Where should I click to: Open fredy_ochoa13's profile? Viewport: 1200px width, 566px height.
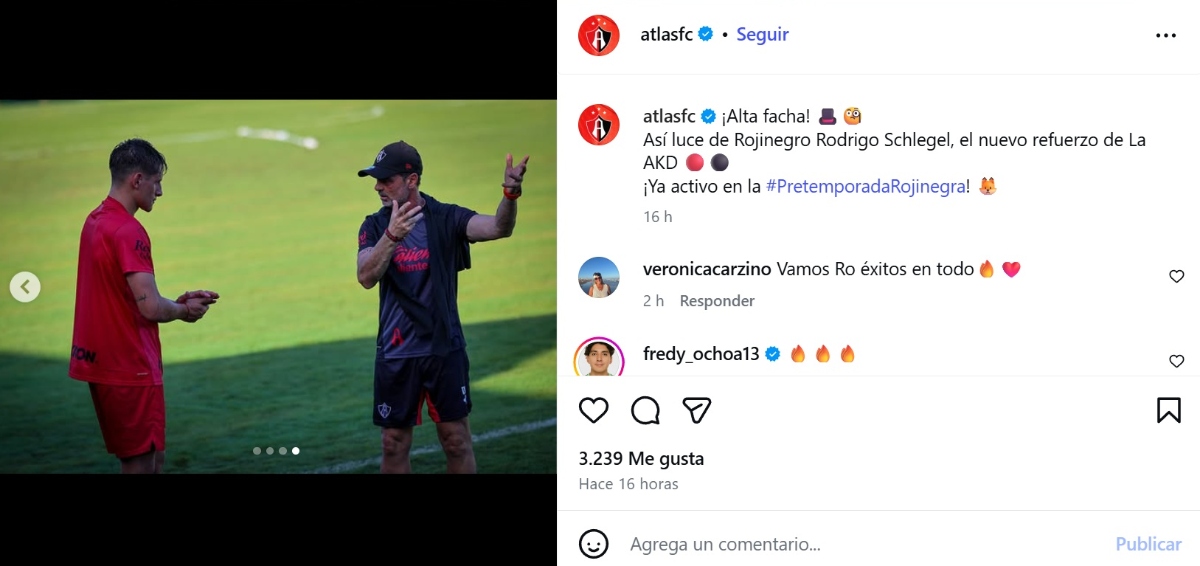click(701, 354)
